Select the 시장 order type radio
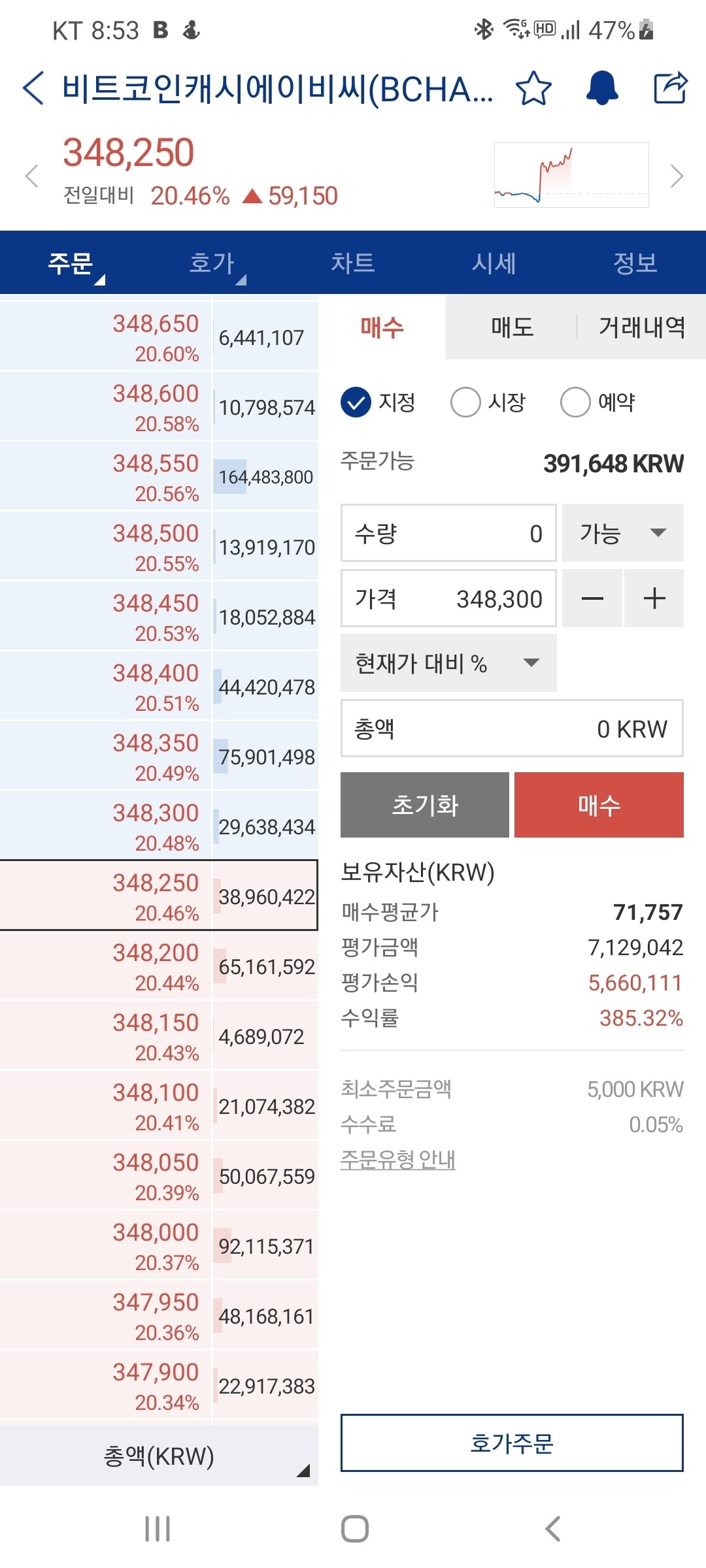The image size is (706, 1568). 465,402
